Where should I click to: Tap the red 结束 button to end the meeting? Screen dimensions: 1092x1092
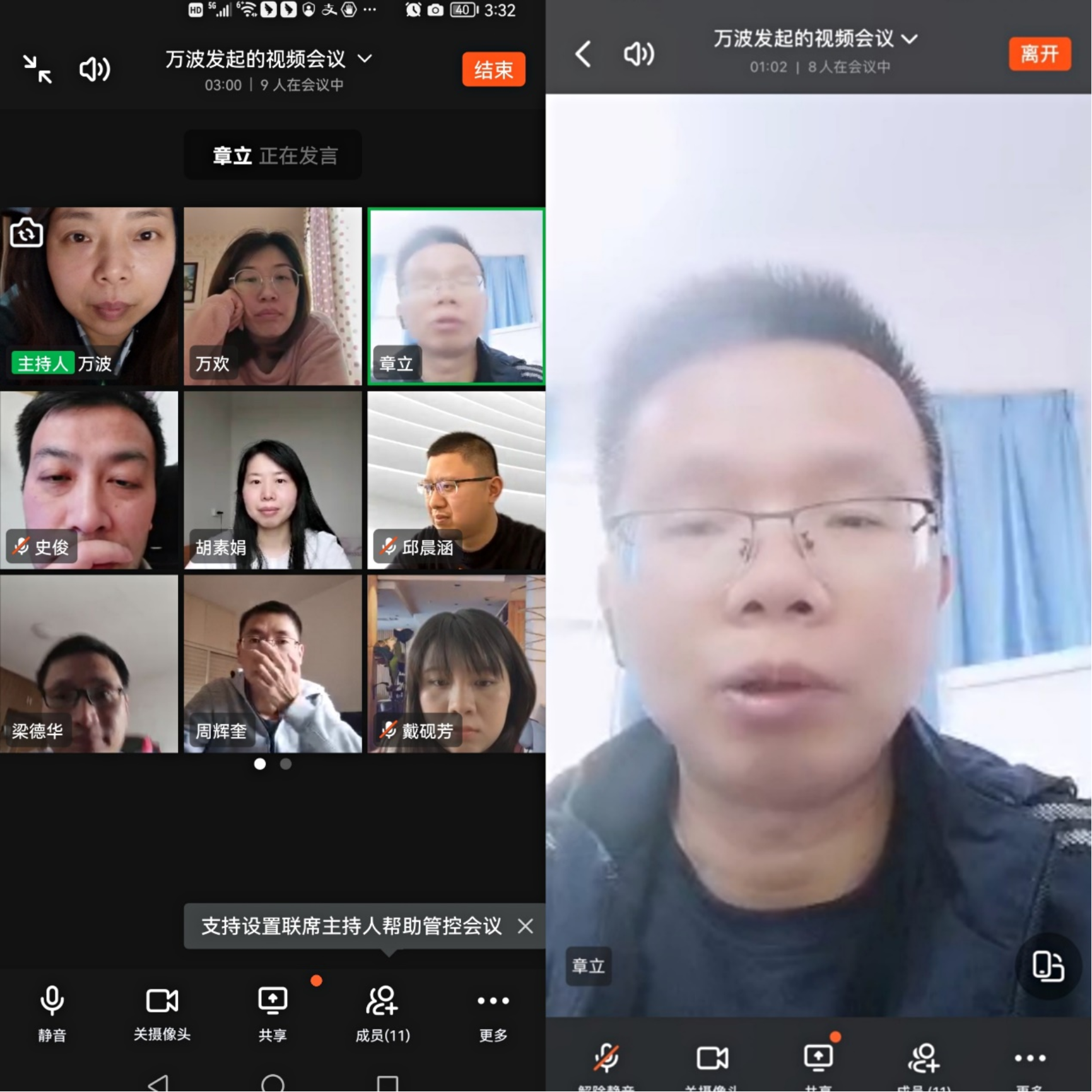(493, 69)
